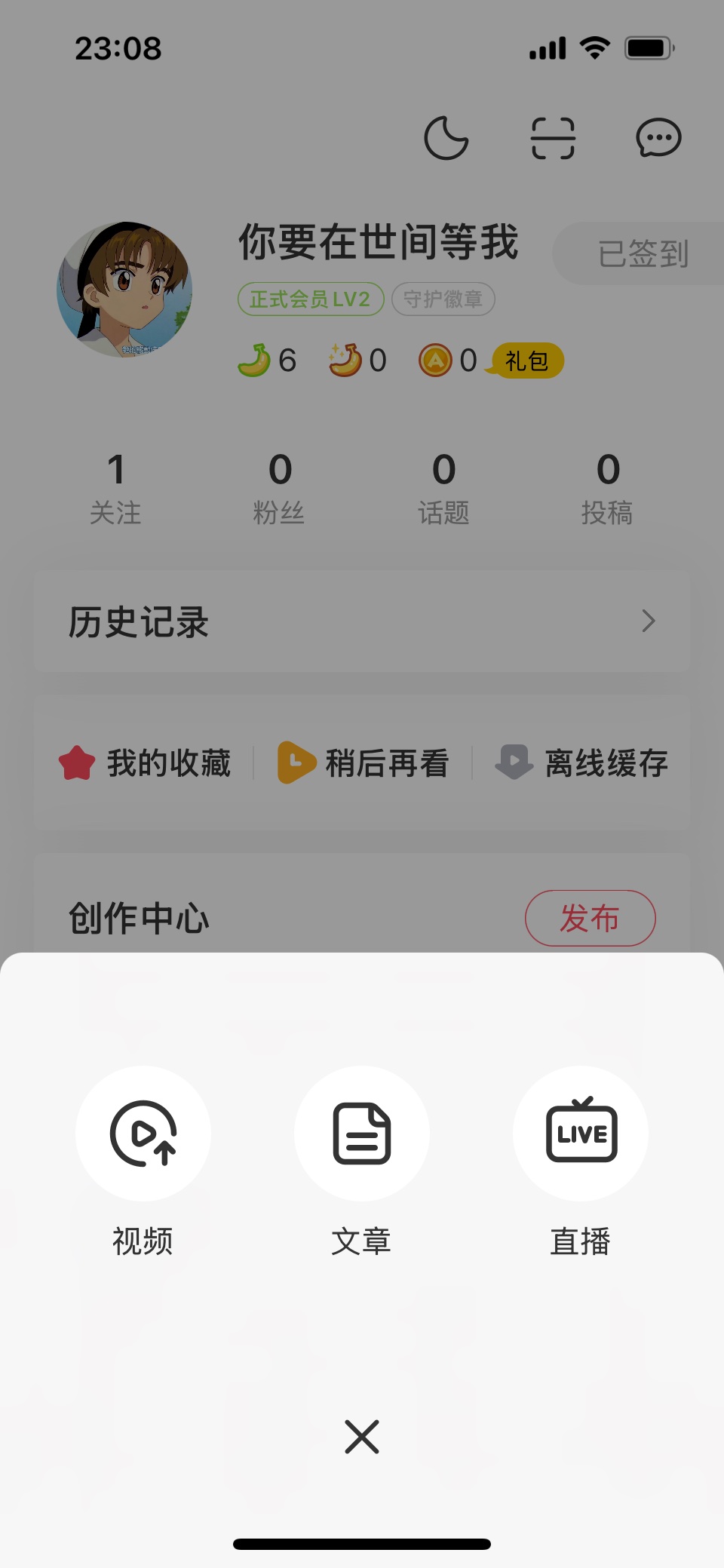The height and width of the screenshot is (1568, 724).
Task: Close the publish options sheet
Action: tap(362, 1437)
